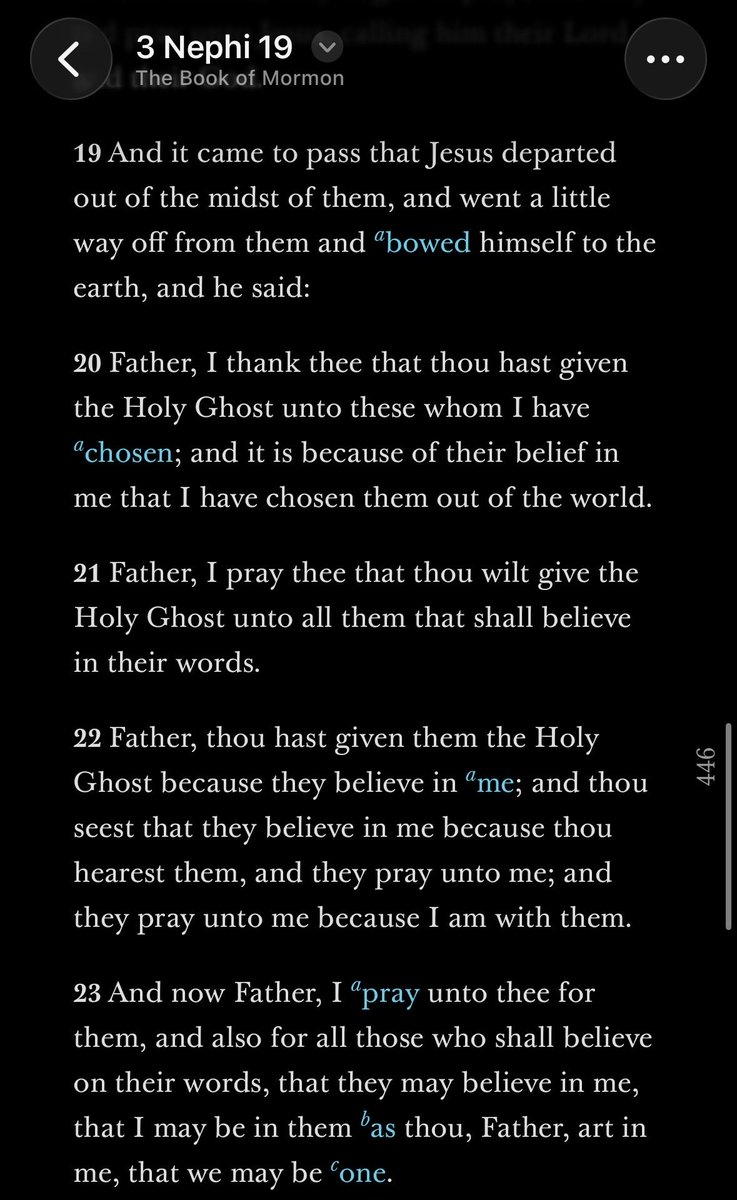Go back using the arrow button
The image size is (737, 1200).
(x=69, y=59)
